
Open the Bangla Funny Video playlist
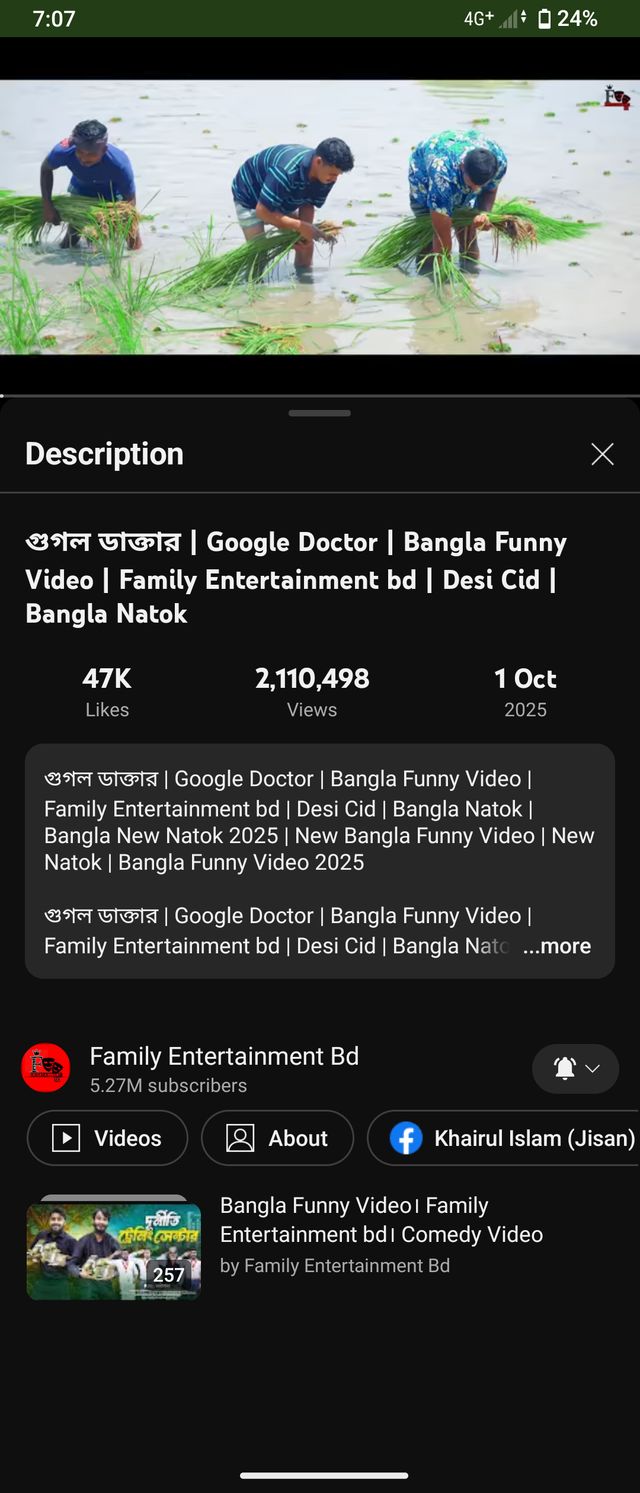pyautogui.click(x=380, y=1234)
